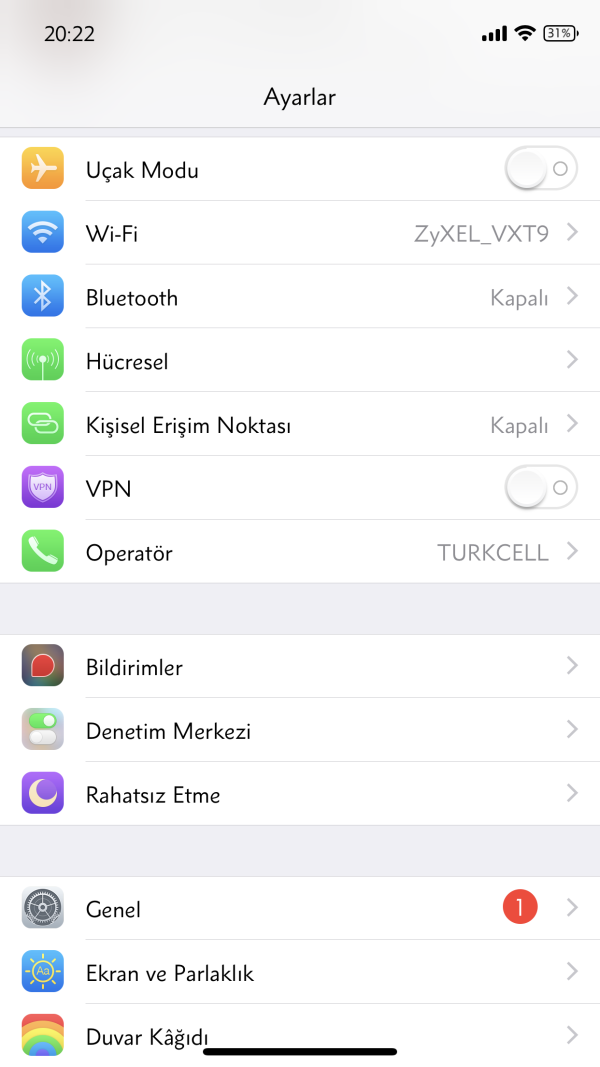This screenshot has height=1067, width=600.
Task: Open Kişisel Erişim Noktası
Action: (x=300, y=425)
